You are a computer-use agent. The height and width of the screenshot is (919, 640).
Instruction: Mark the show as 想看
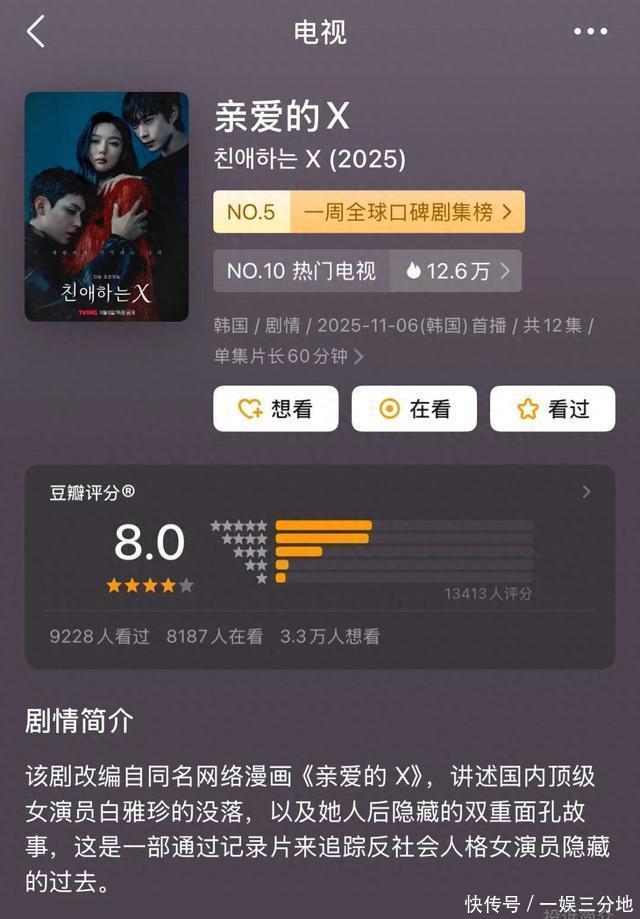[275, 408]
